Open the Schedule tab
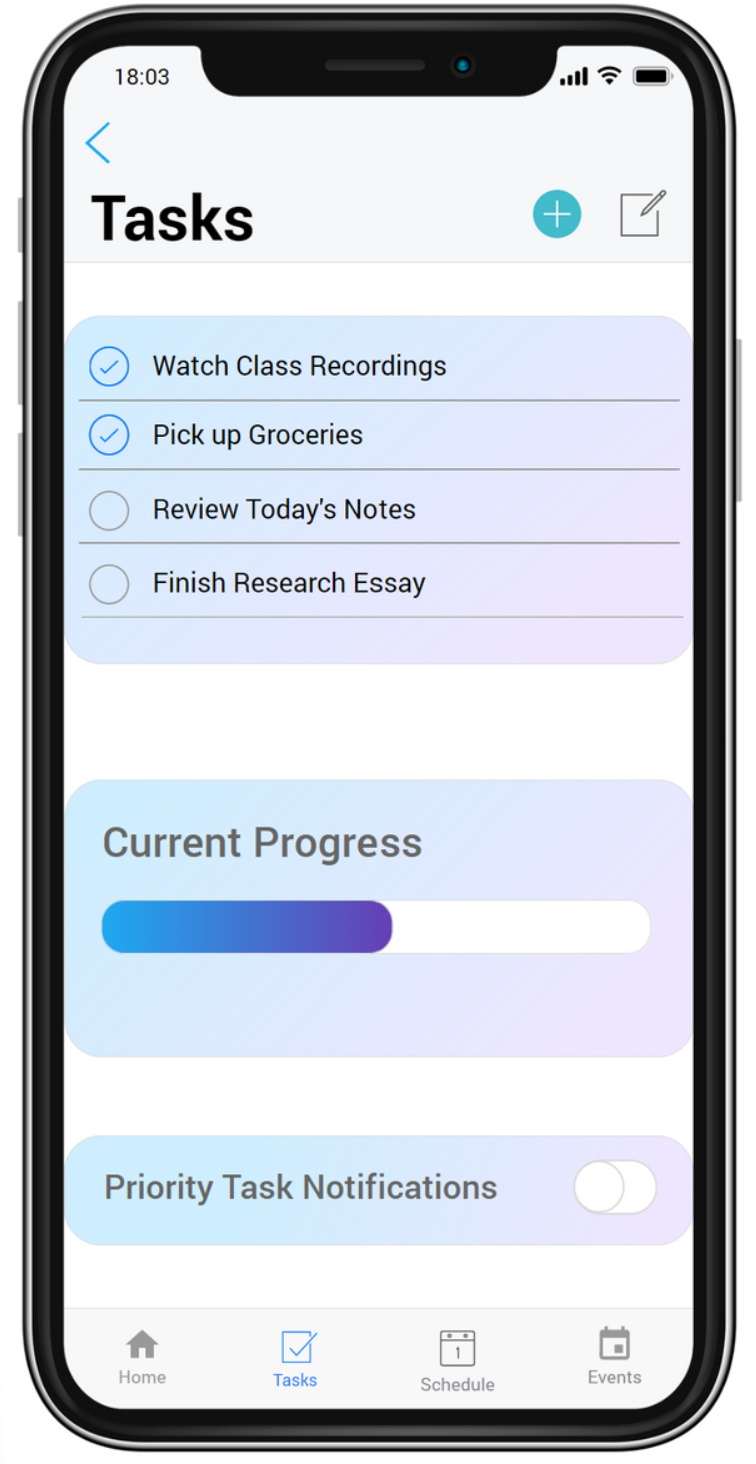 [457, 1361]
